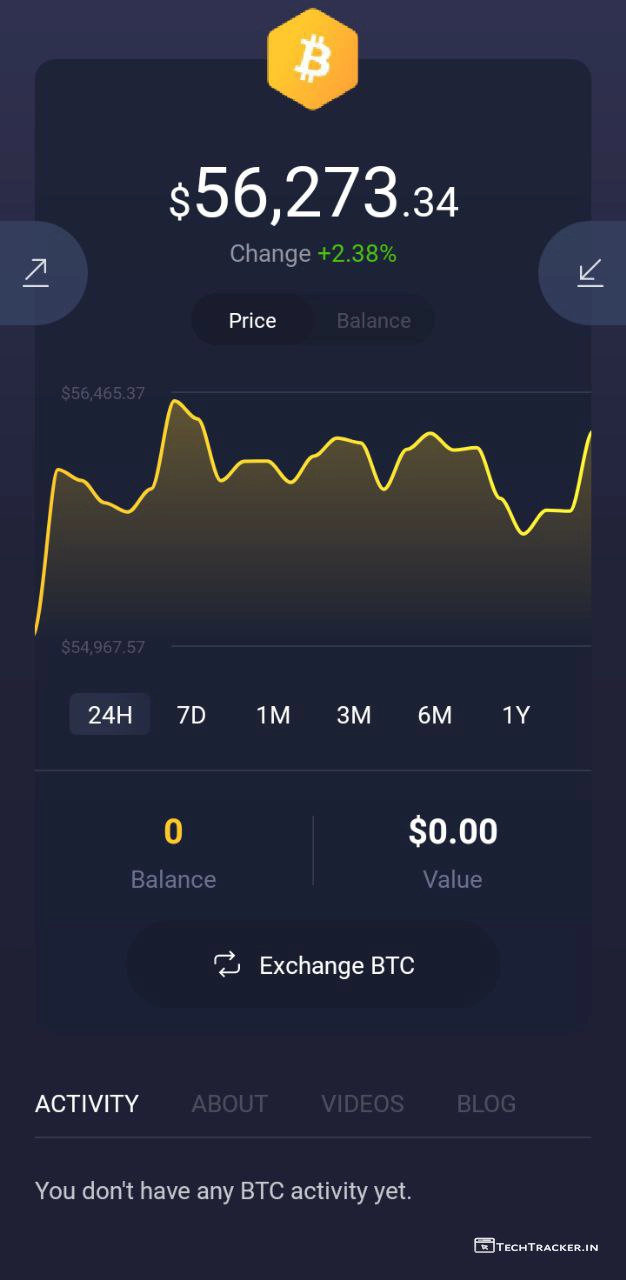Select the Price chart view

pos(252,321)
